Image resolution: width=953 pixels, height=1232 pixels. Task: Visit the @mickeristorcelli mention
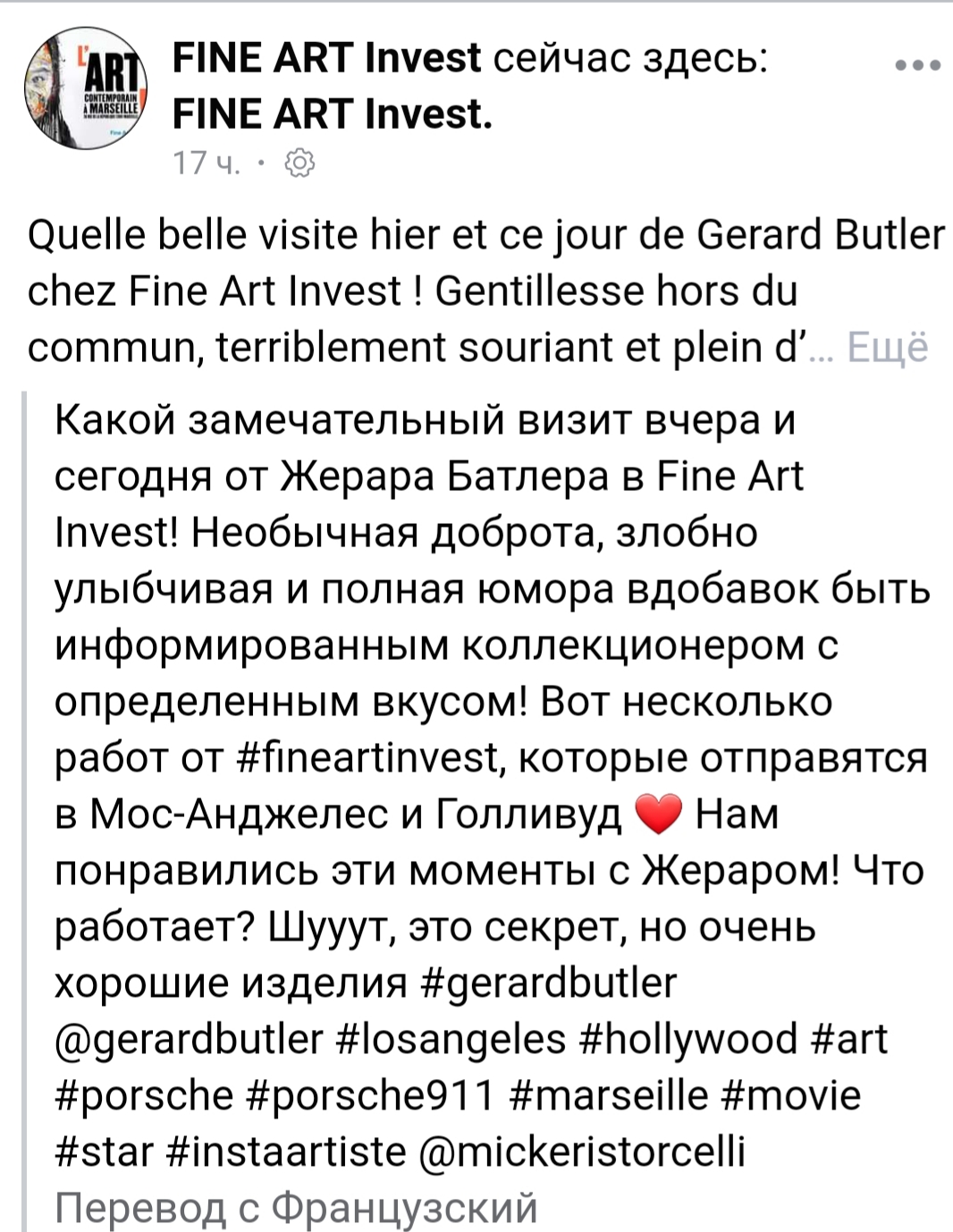581,1152
